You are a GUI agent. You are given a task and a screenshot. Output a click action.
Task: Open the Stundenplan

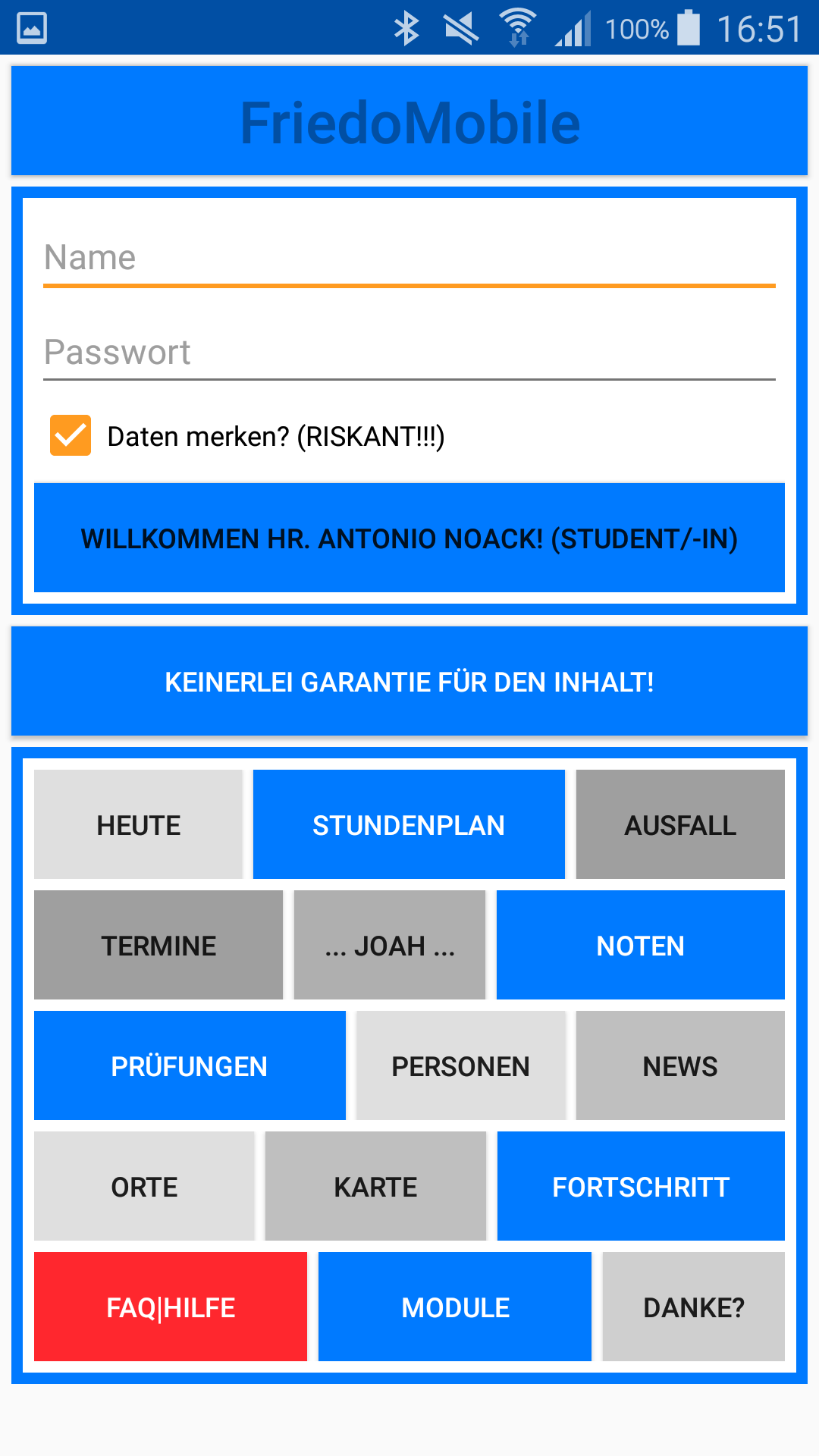(409, 824)
